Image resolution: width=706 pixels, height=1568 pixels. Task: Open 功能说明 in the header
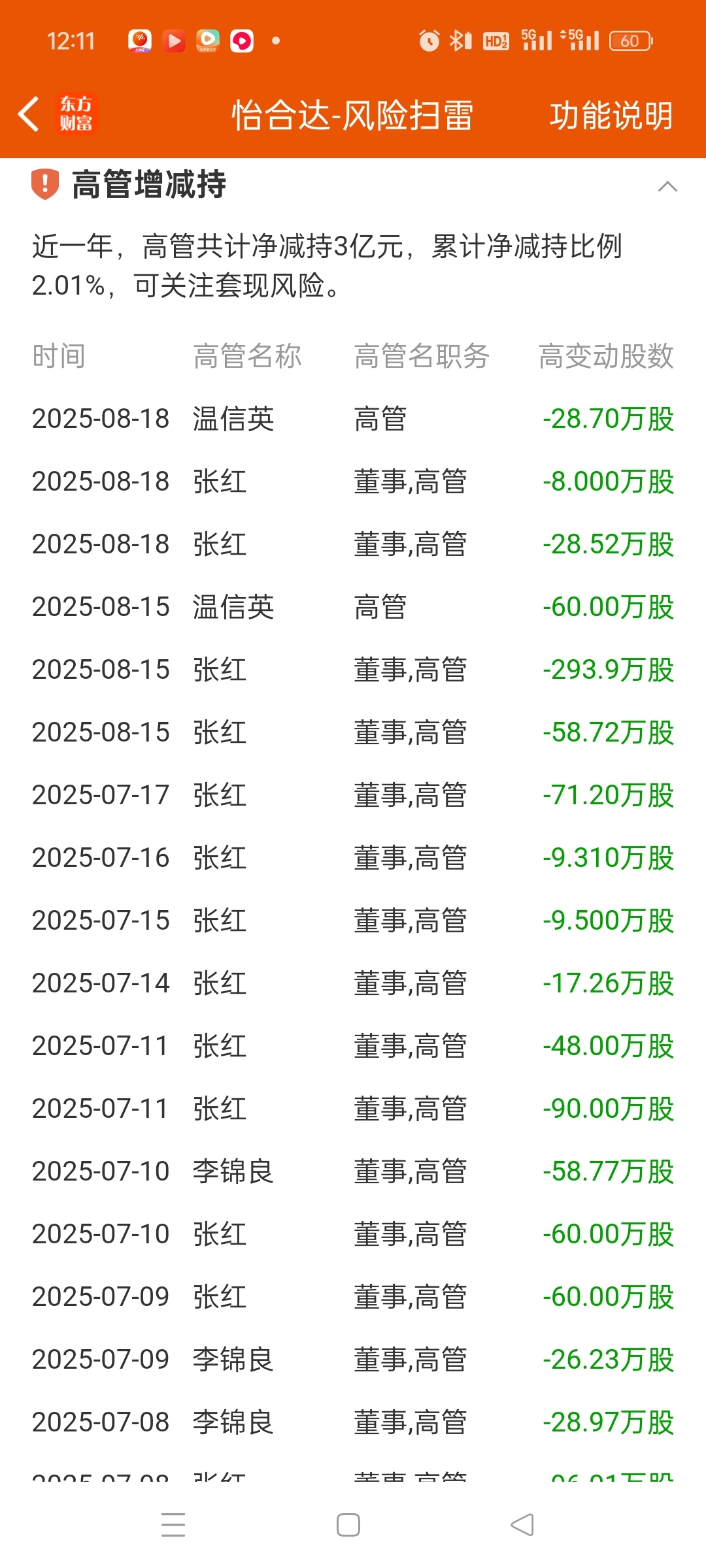click(611, 116)
